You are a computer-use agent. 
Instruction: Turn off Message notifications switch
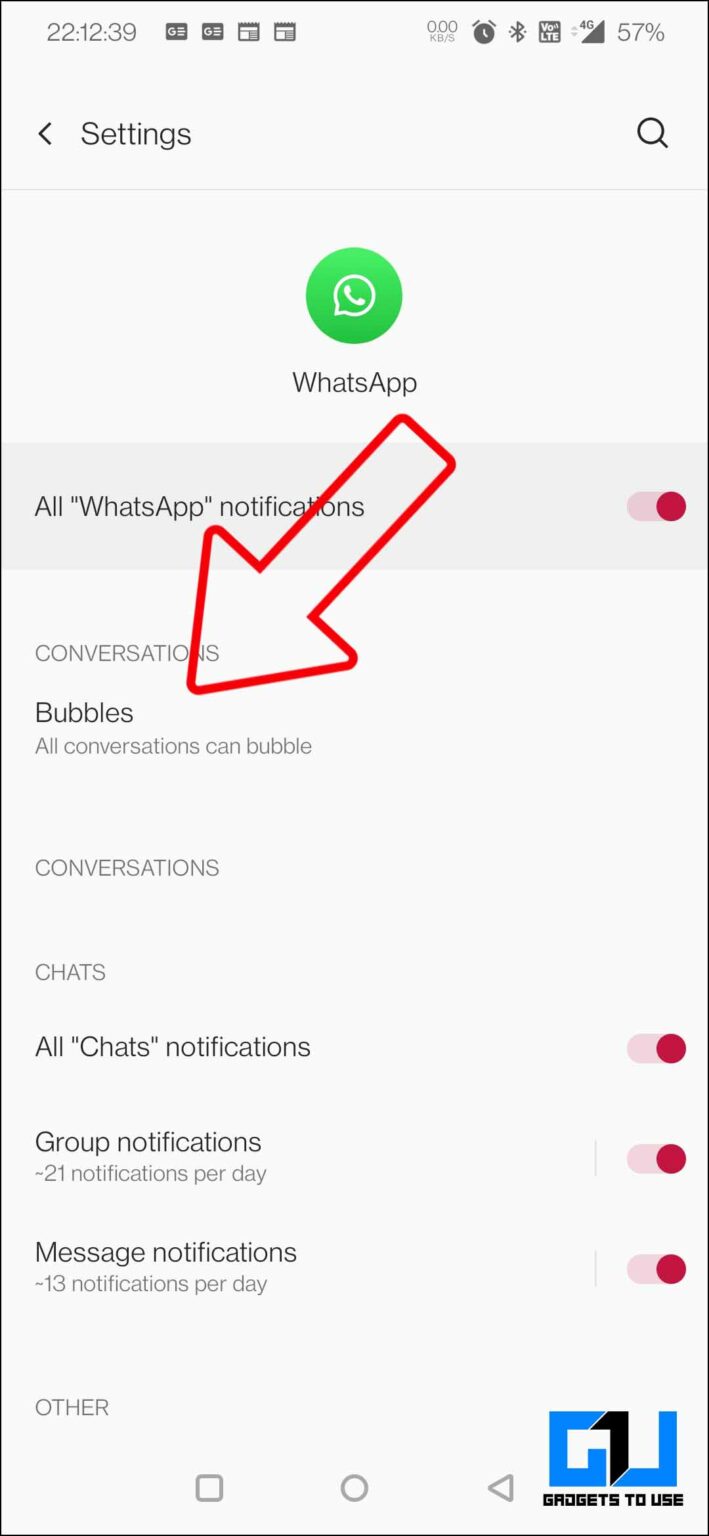click(x=657, y=1269)
